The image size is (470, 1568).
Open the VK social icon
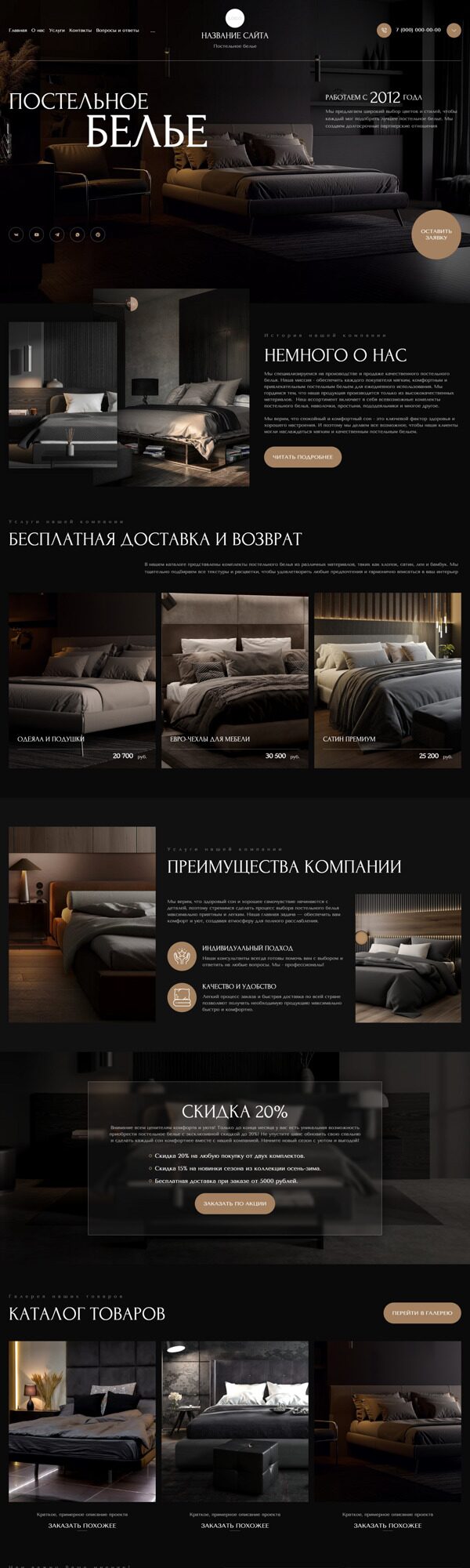(16, 234)
